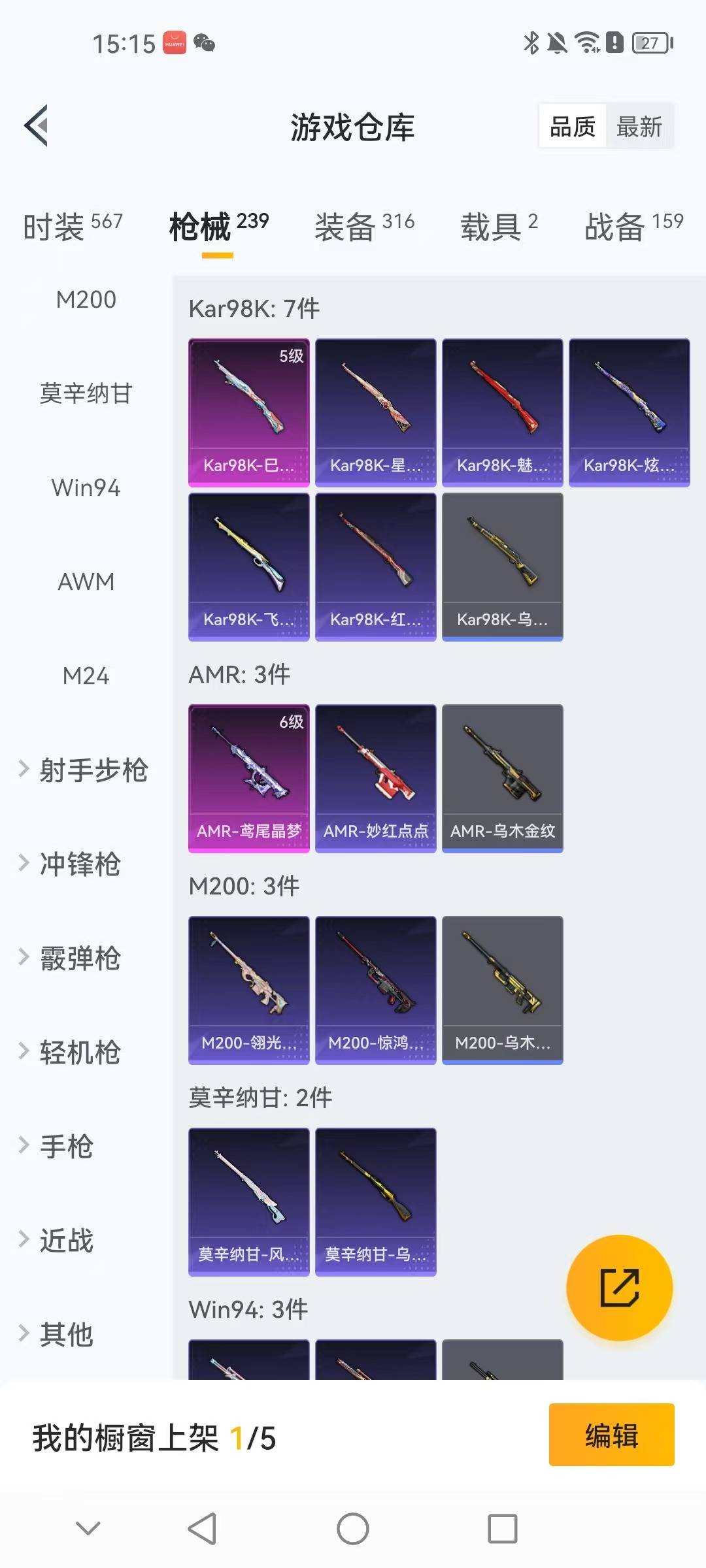This screenshot has width=706, height=1568.
Task: Expand the 轻机枪 category
Action: [x=78, y=1052]
